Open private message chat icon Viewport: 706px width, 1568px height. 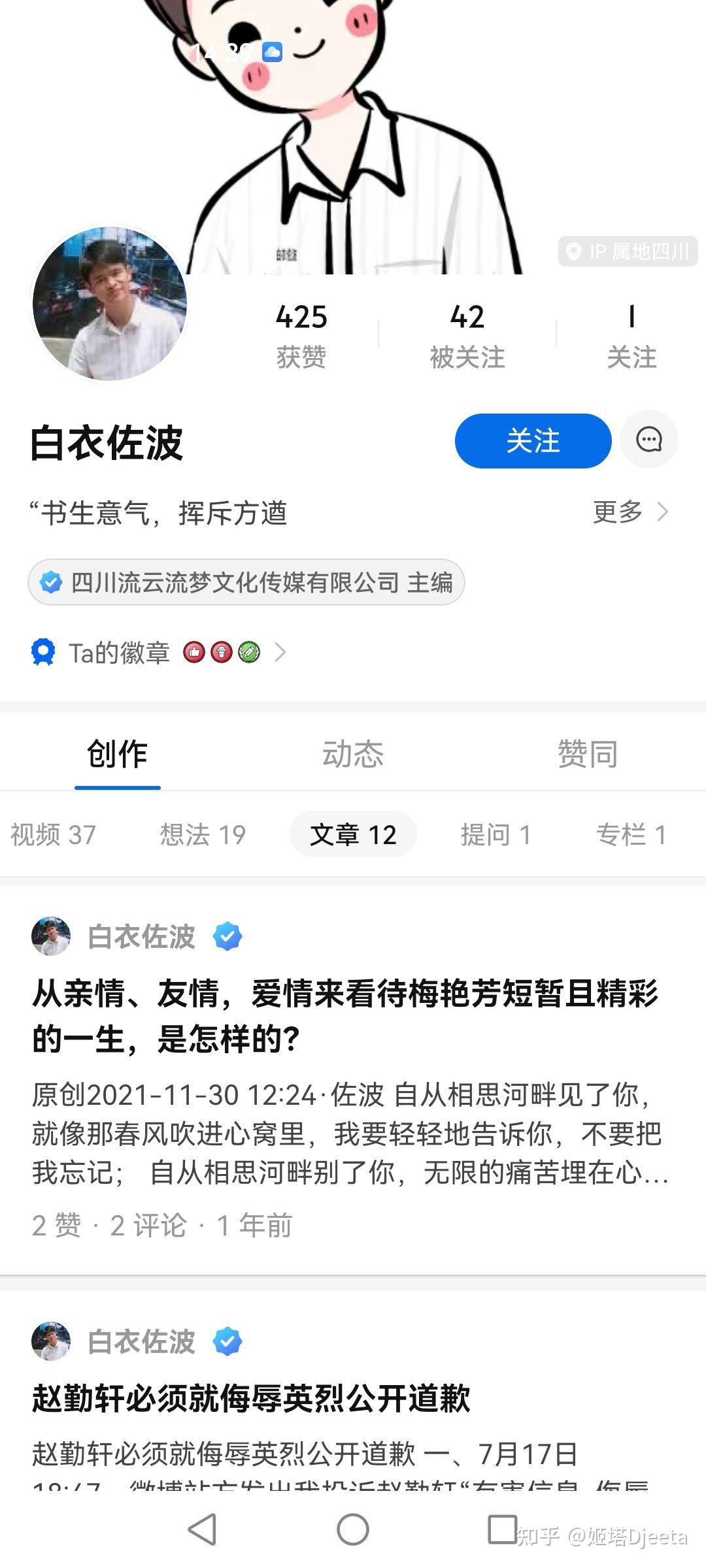point(649,440)
